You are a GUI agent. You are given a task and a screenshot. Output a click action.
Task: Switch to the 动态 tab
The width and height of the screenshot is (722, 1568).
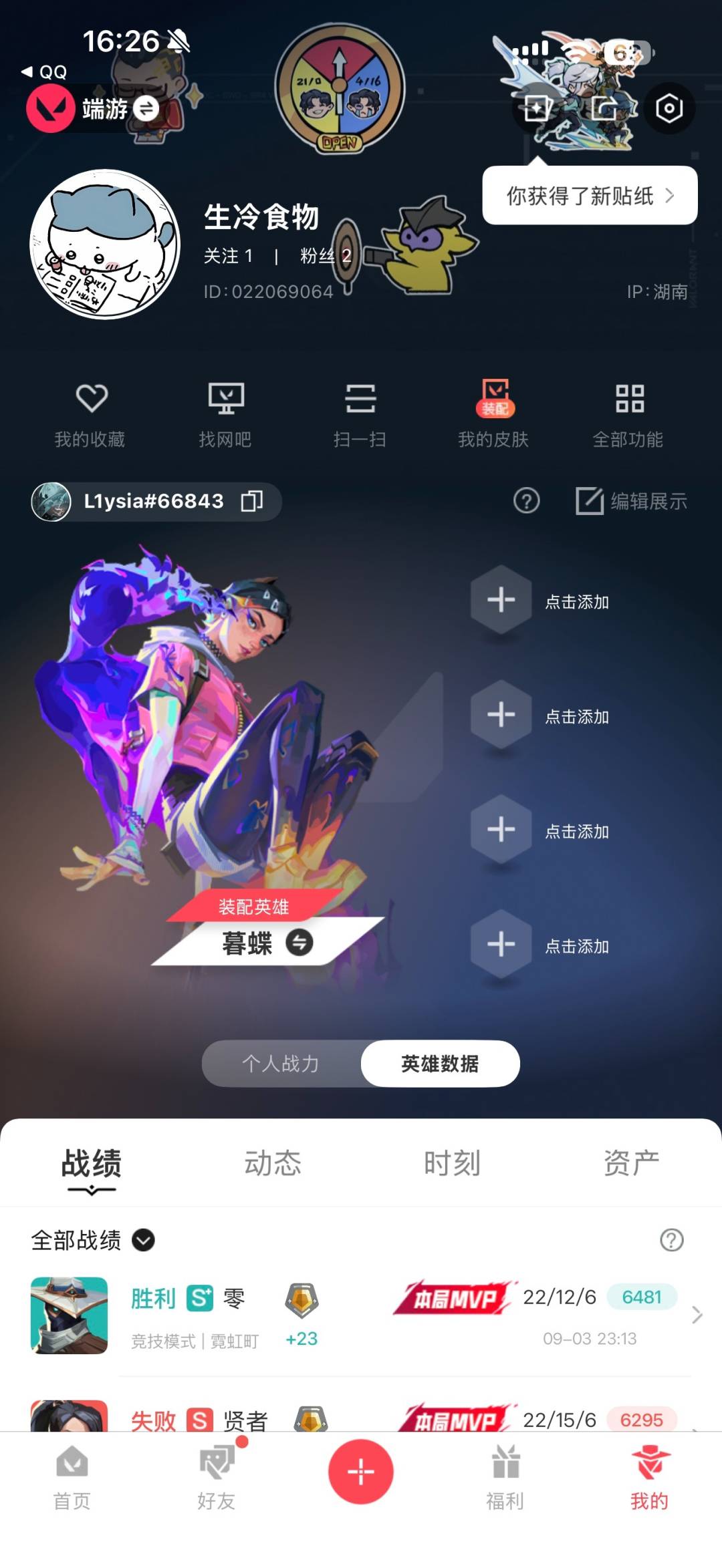point(273,1164)
